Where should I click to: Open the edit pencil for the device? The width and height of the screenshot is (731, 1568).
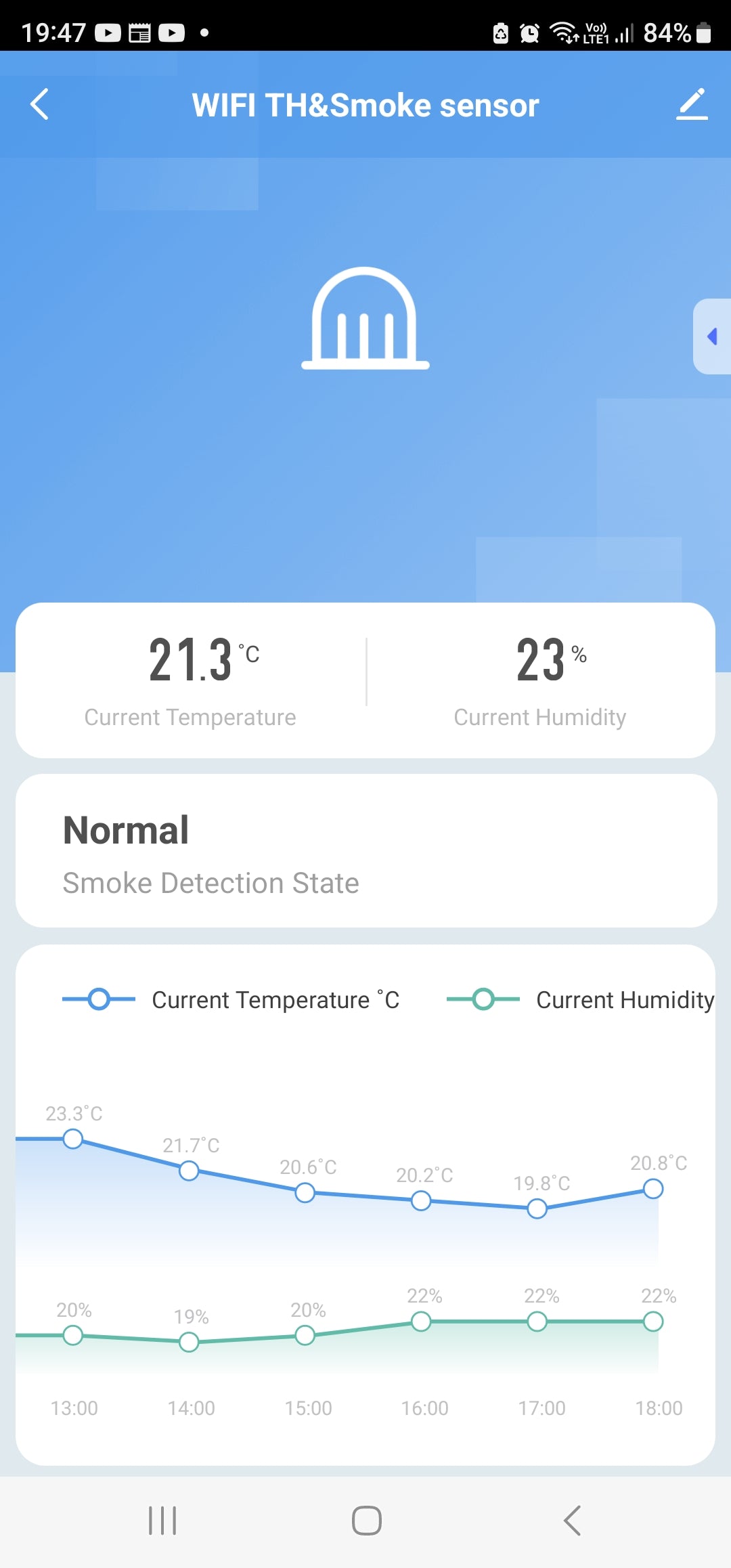[x=692, y=105]
